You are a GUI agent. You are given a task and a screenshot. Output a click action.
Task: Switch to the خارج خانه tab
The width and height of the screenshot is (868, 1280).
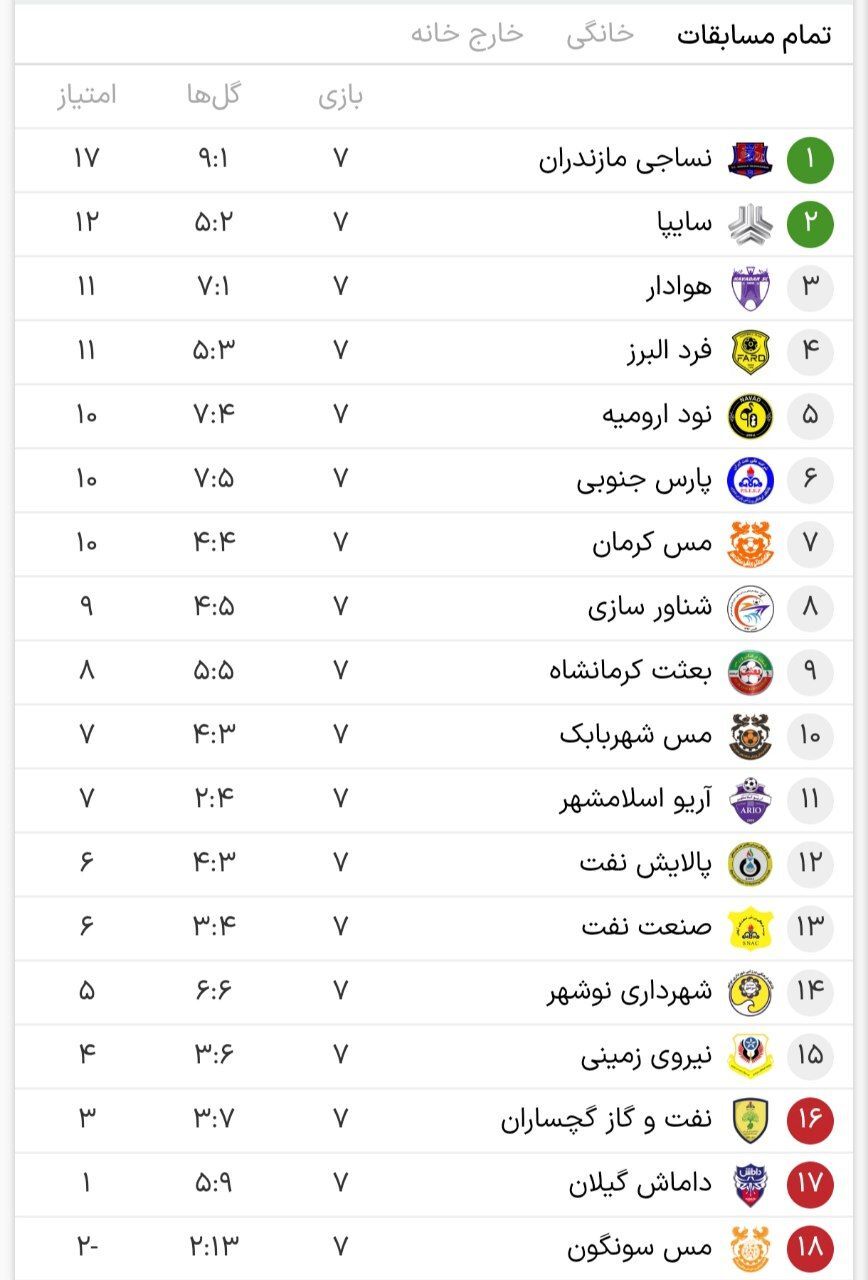coord(467,34)
